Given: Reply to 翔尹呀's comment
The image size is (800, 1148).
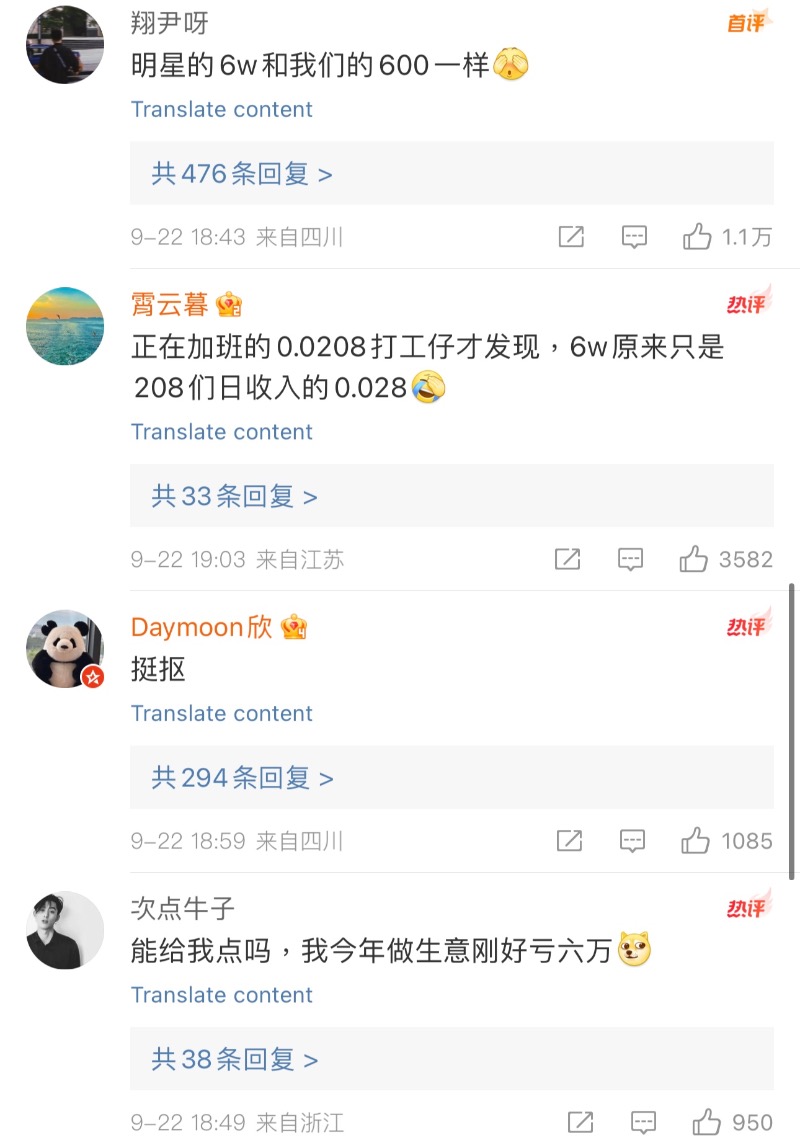Looking at the screenshot, I should point(634,237).
